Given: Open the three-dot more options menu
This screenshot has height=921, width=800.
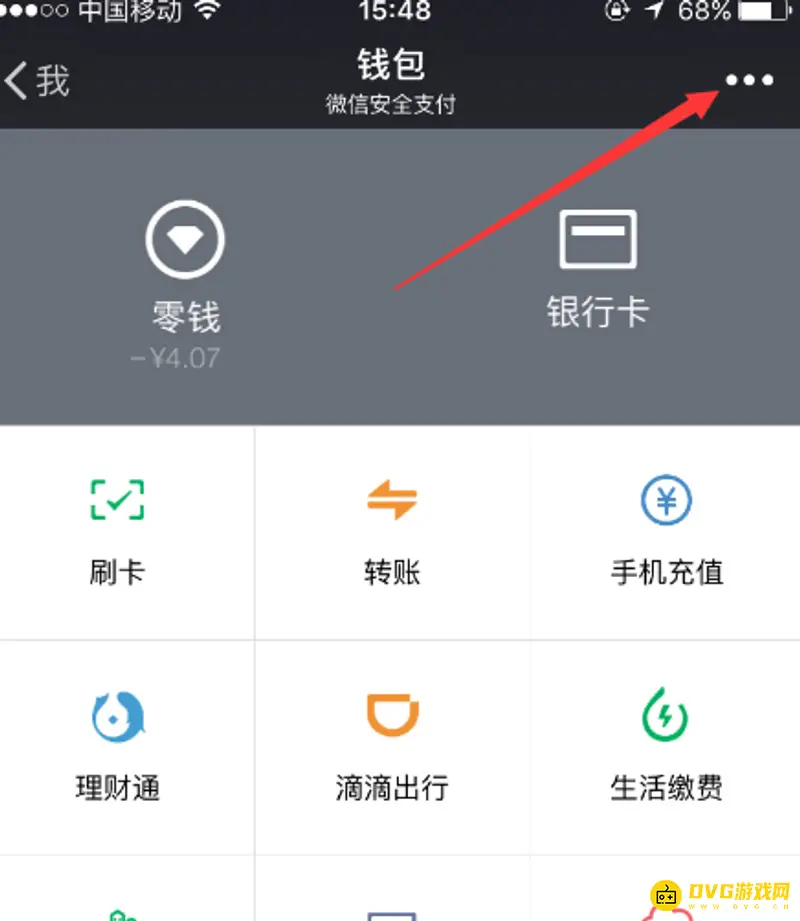Looking at the screenshot, I should (x=750, y=80).
